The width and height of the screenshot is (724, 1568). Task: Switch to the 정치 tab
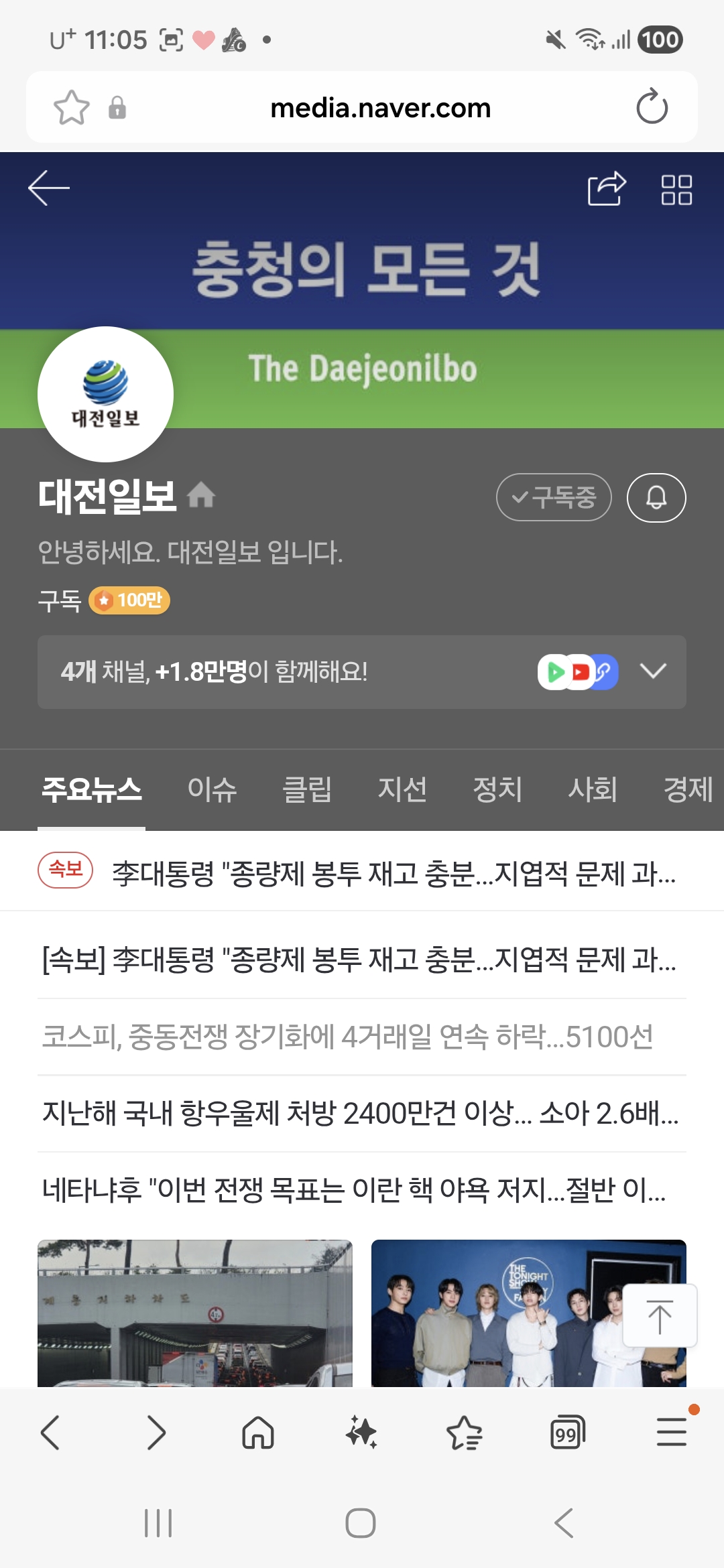pyautogui.click(x=497, y=789)
